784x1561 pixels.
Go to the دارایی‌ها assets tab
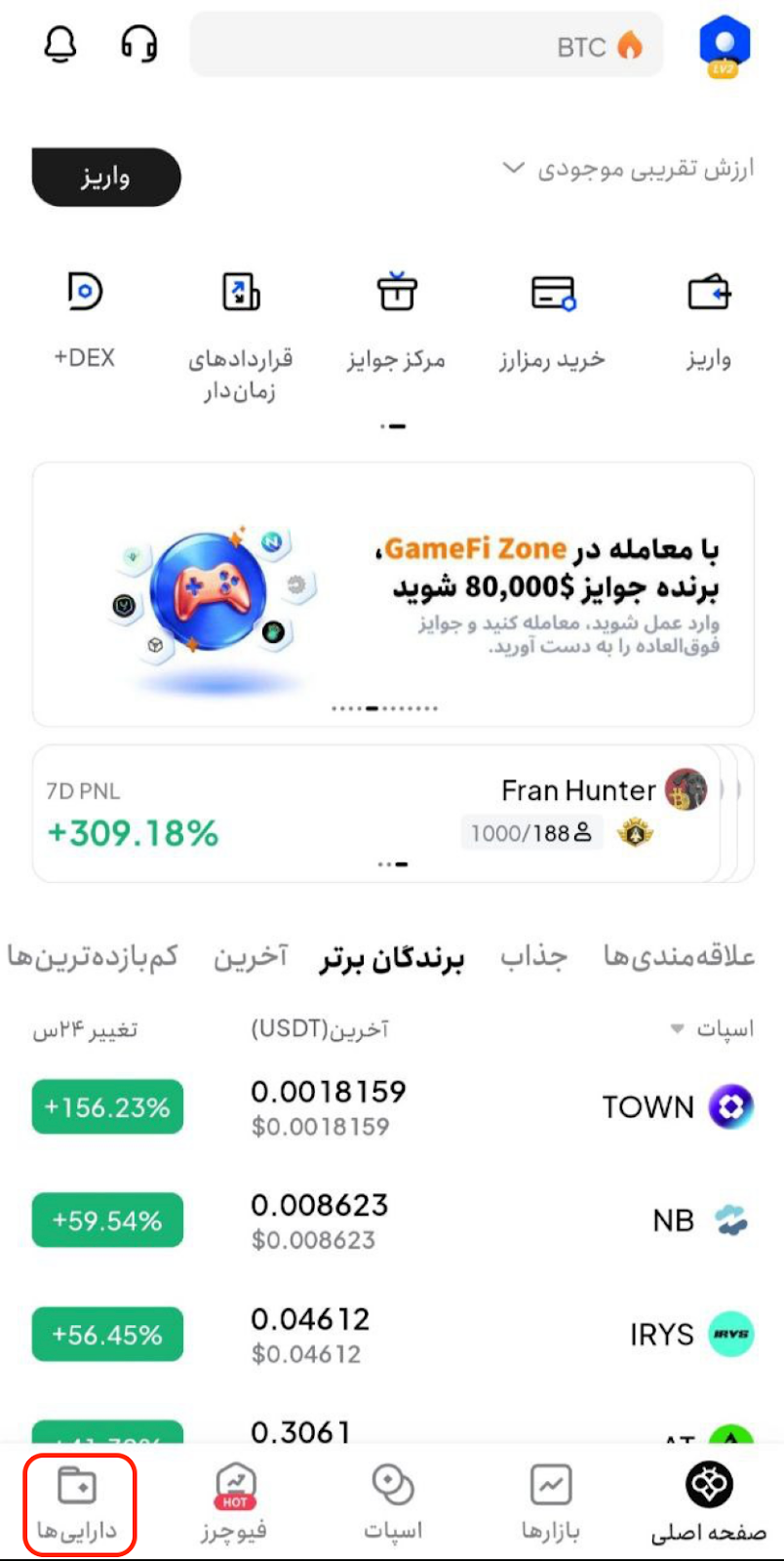78,1504
